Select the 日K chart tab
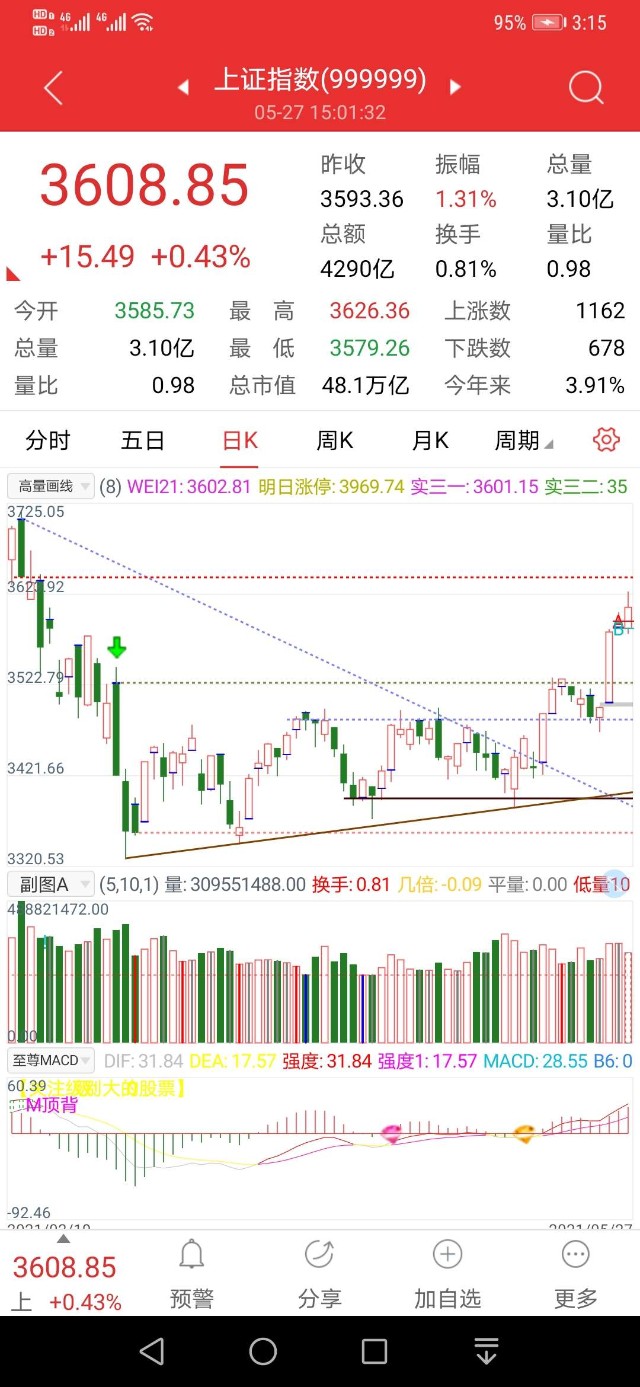This screenshot has height=1387, width=640. coord(240,440)
